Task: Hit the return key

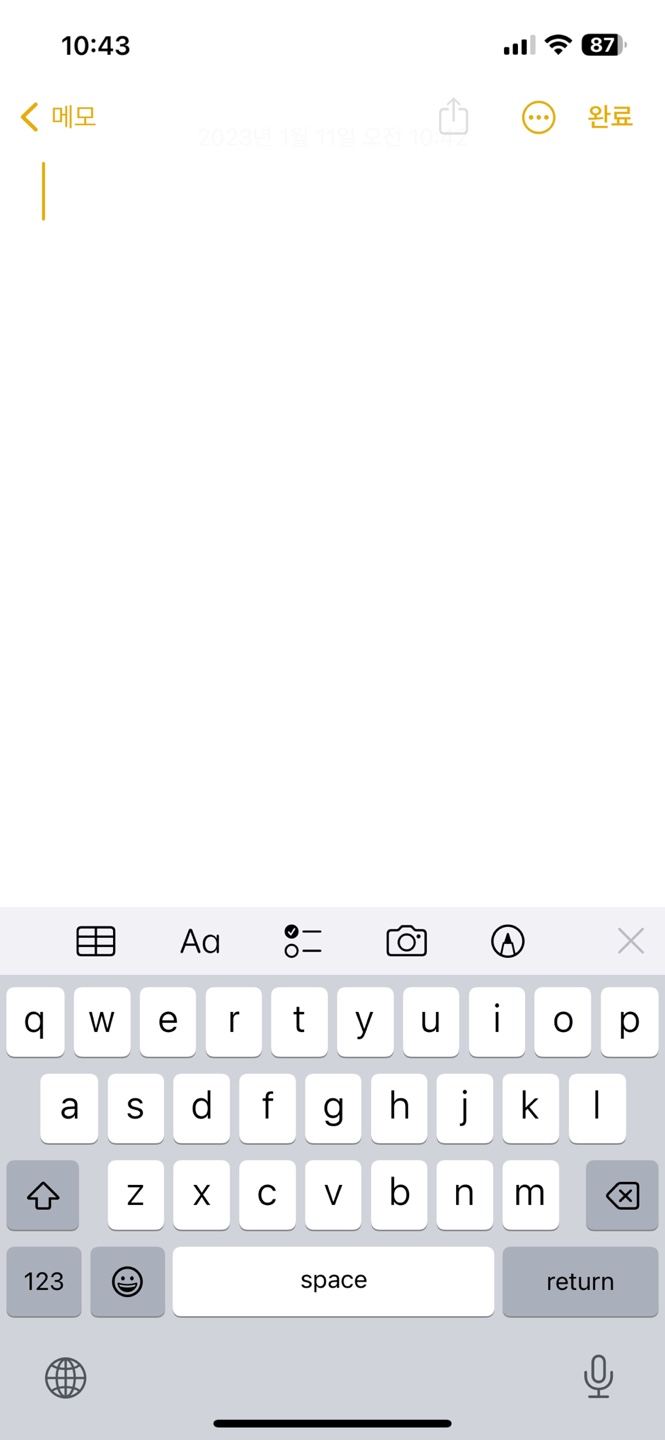Action: (x=580, y=1281)
